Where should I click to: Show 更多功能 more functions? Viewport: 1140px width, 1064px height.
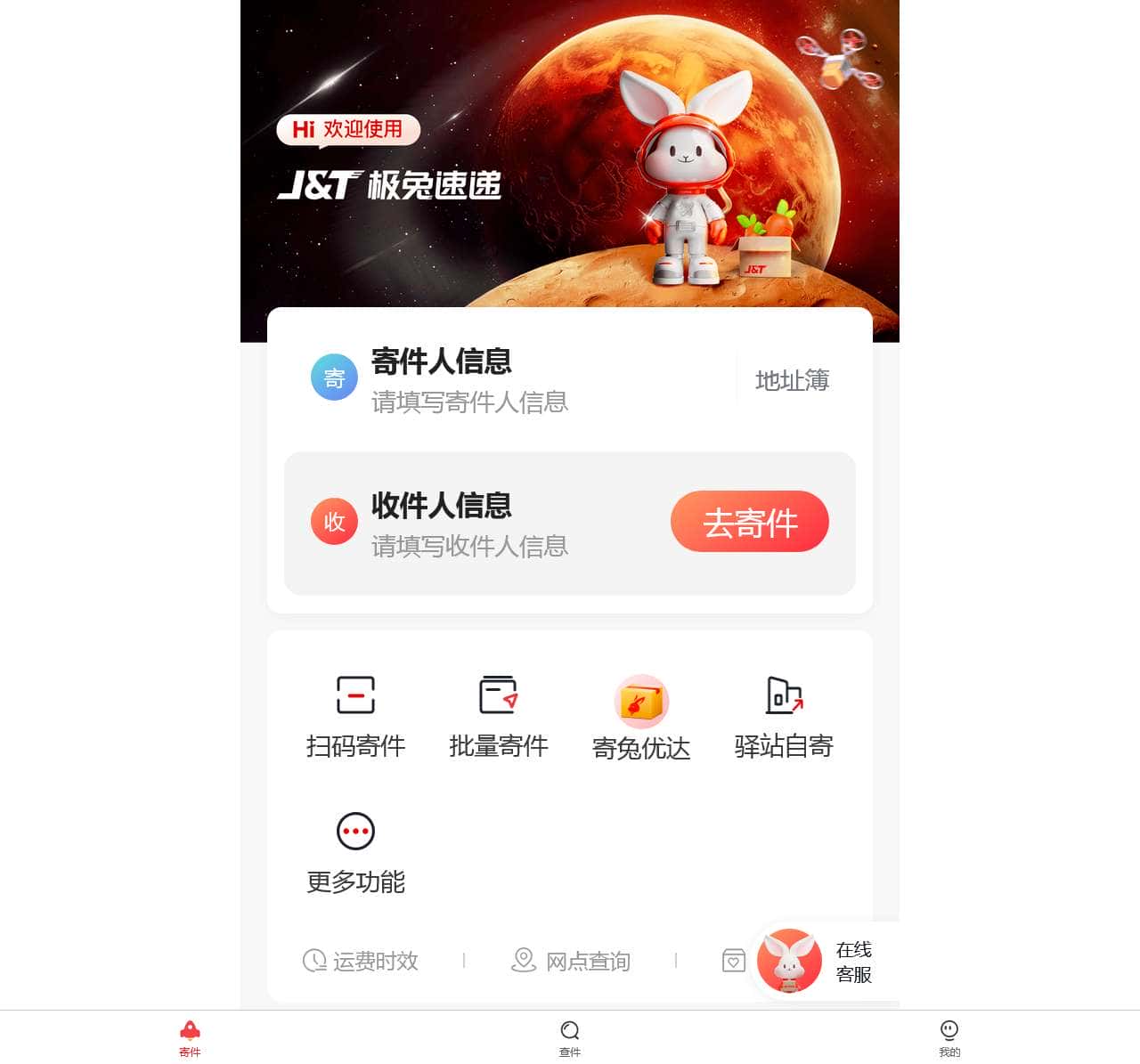[355, 853]
